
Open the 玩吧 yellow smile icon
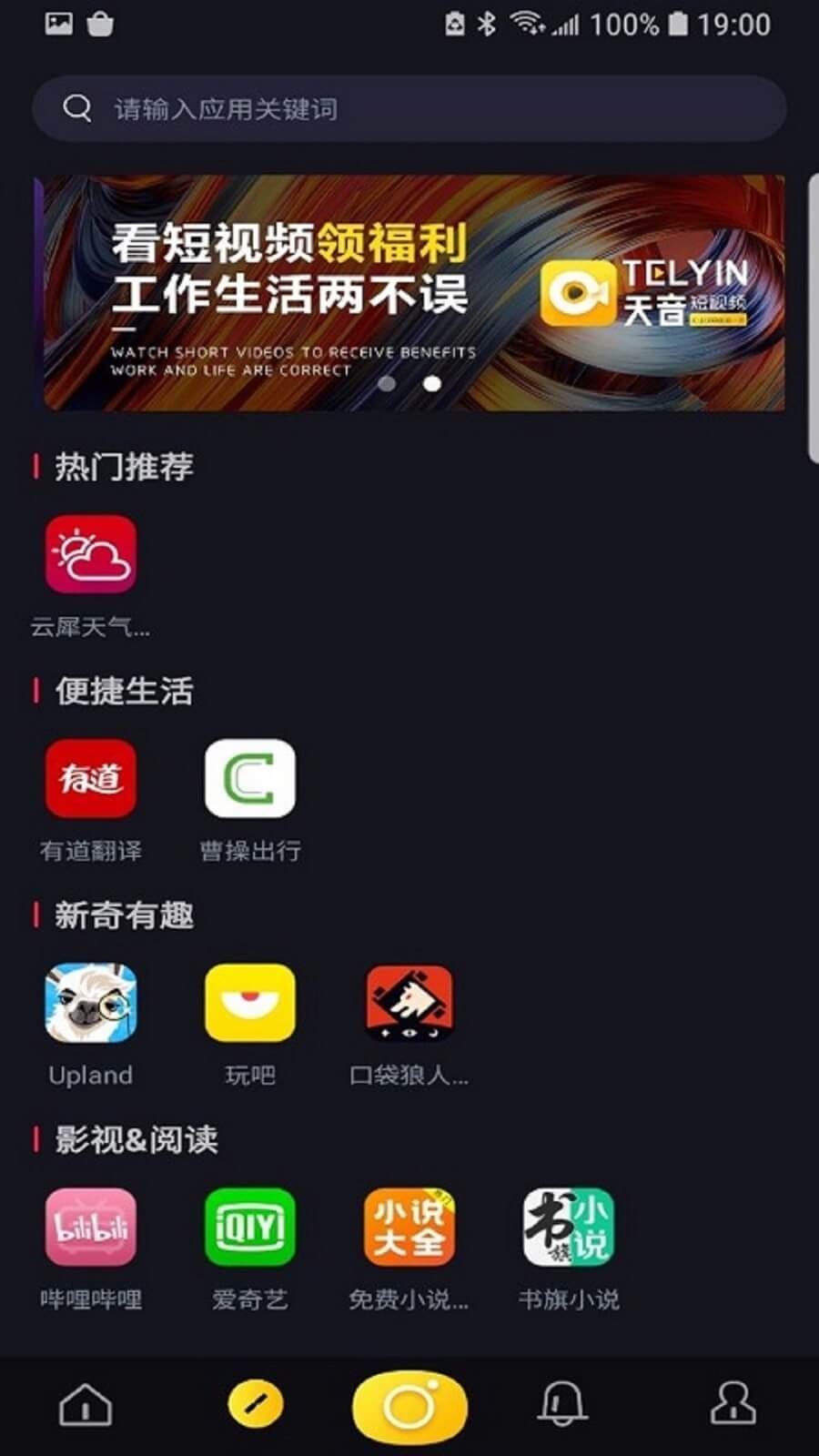pos(250,1004)
